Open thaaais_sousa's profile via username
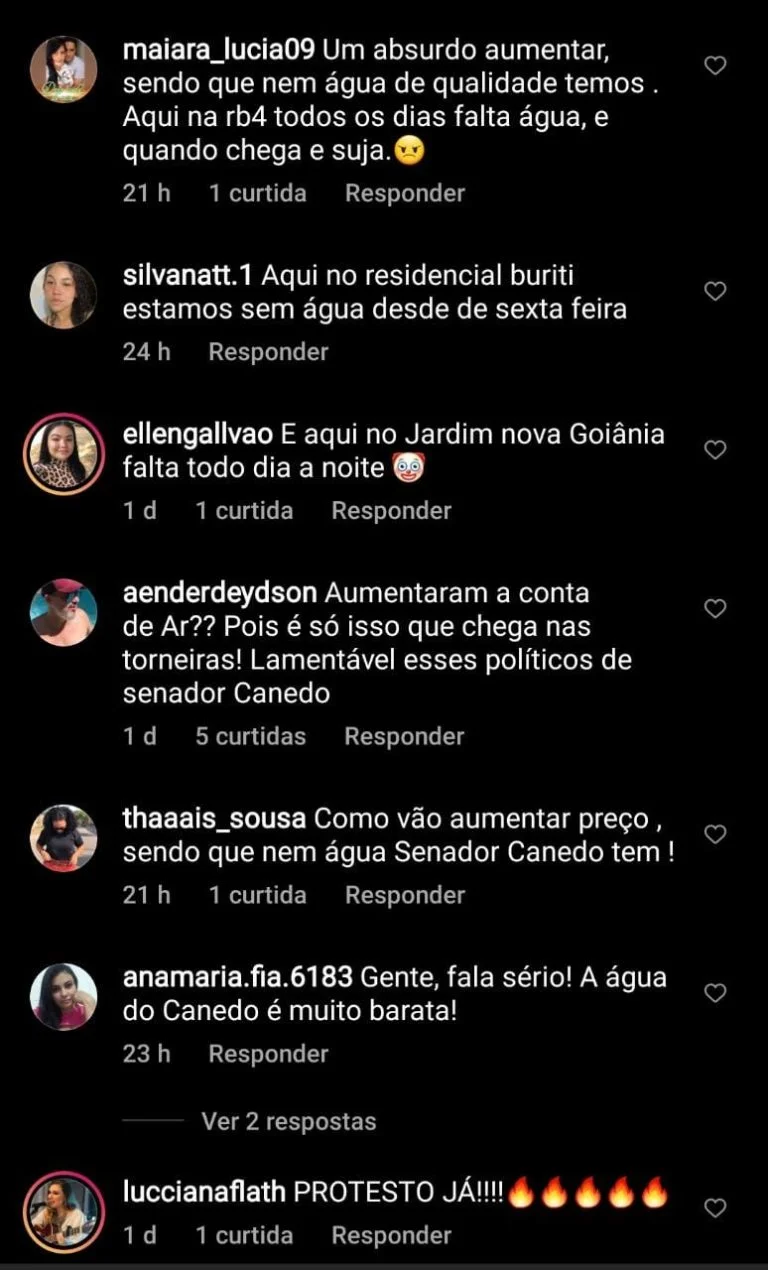768x1270 pixels. (214, 819)
